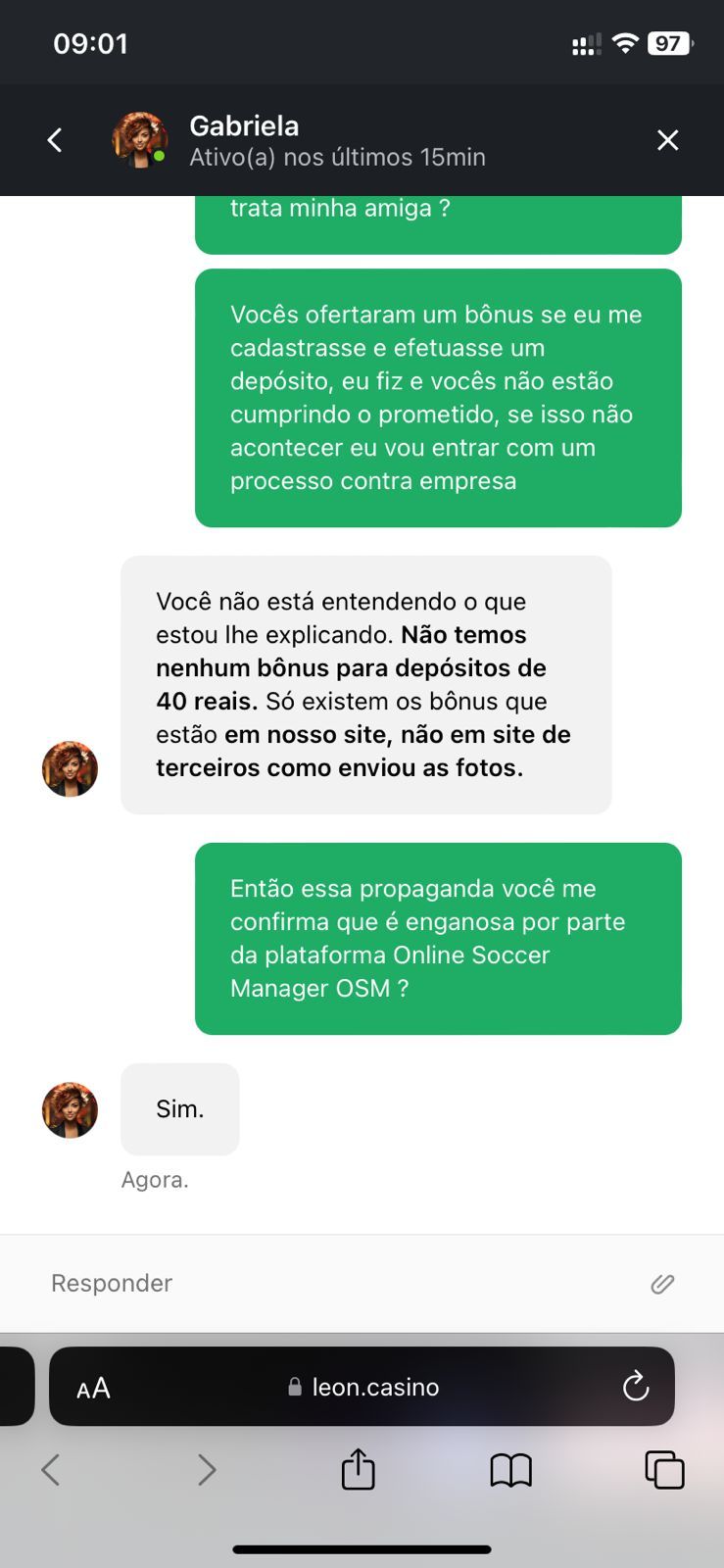Screen dimensions: 724x1568
Task: Show all open Safari tabs
Action: pos(664,1470)
